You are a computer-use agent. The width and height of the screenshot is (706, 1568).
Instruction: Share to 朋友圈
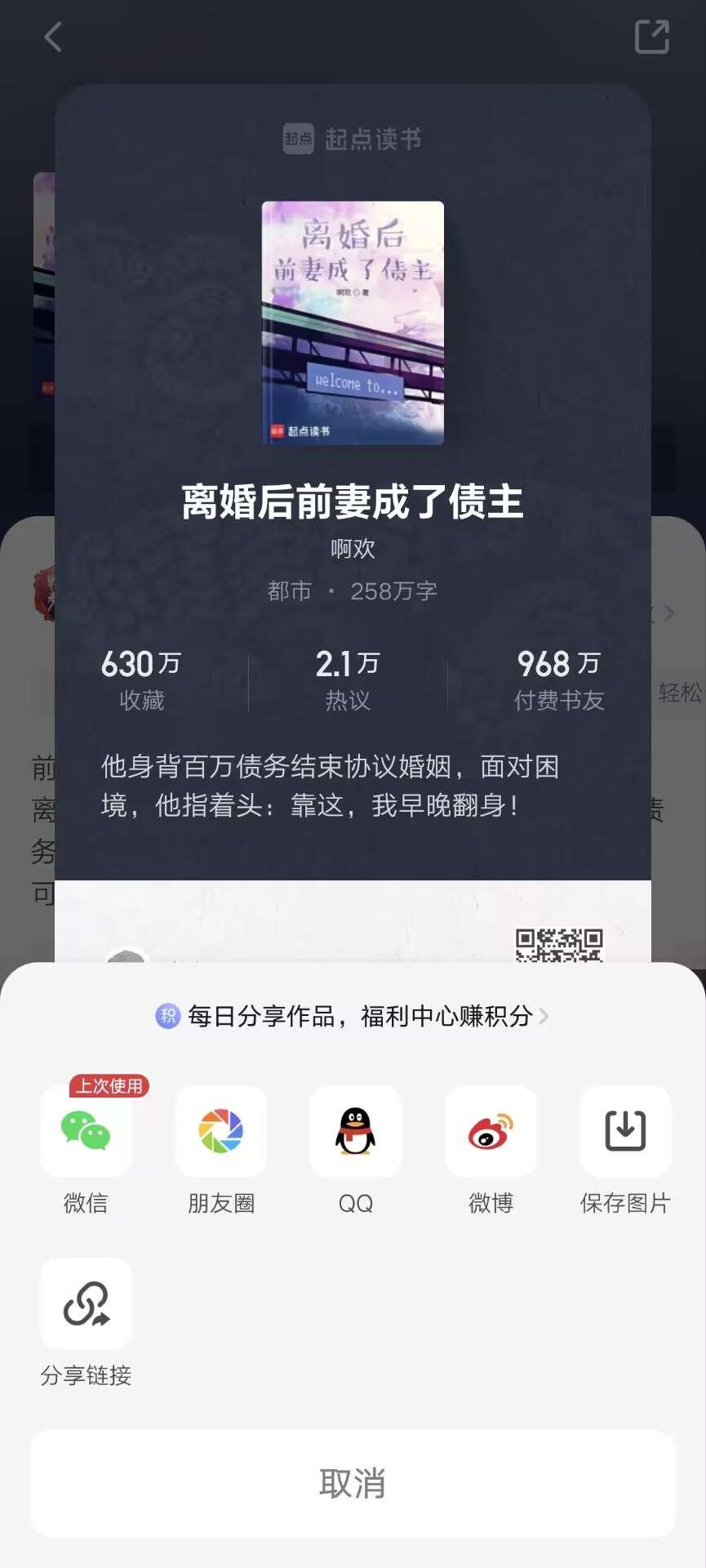220,1132
